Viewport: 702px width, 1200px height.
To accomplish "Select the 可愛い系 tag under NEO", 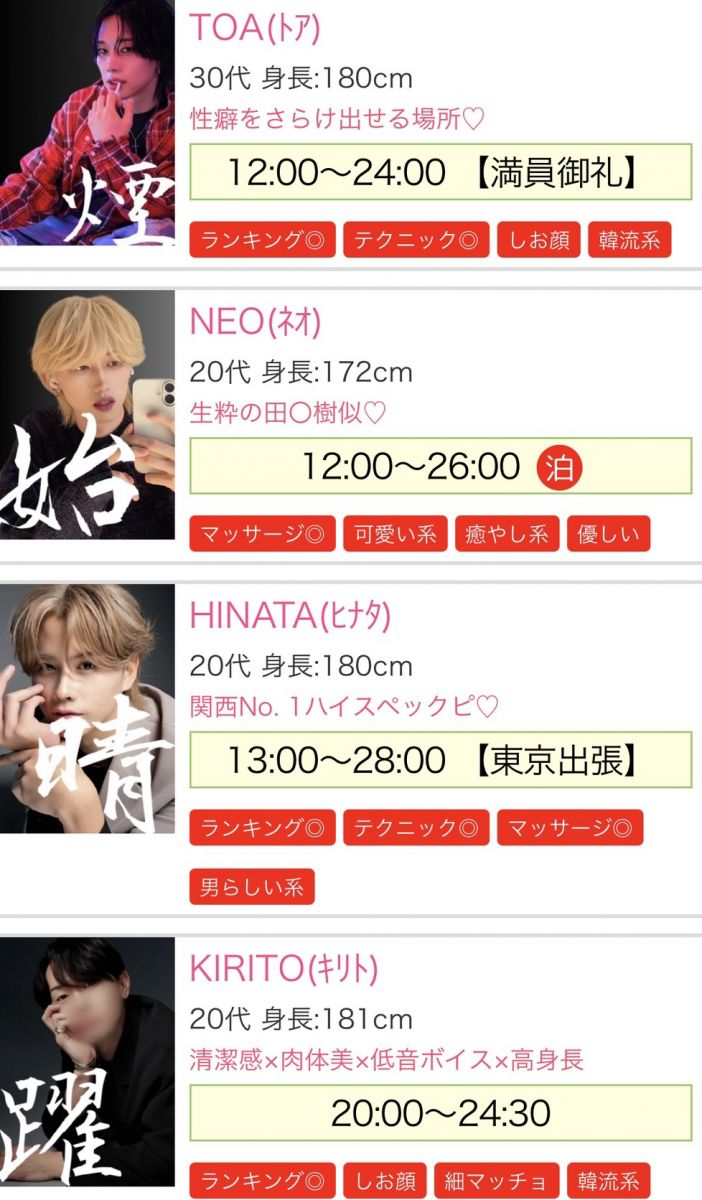I will click(395, 534).
